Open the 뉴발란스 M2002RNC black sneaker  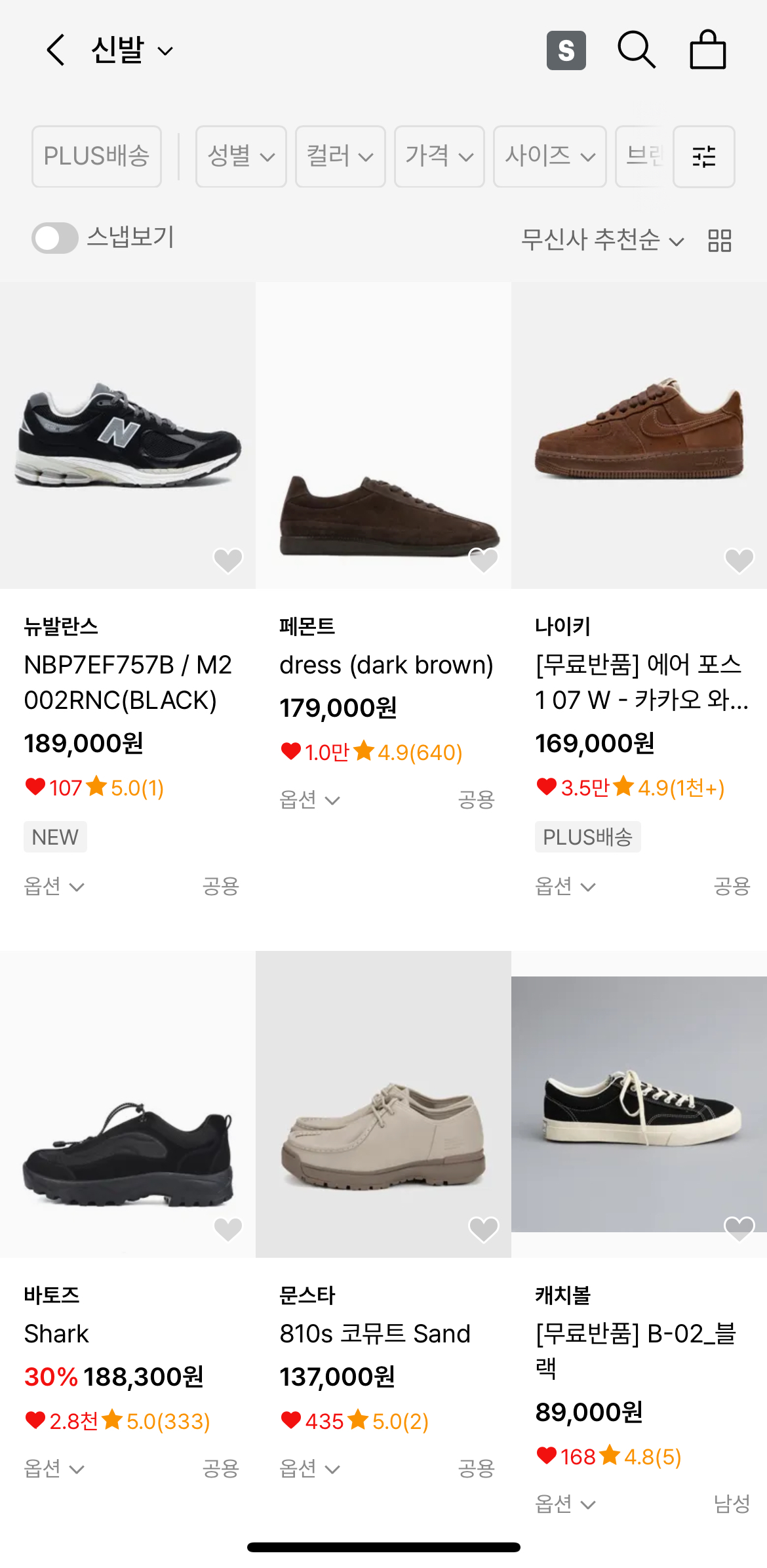128,435
